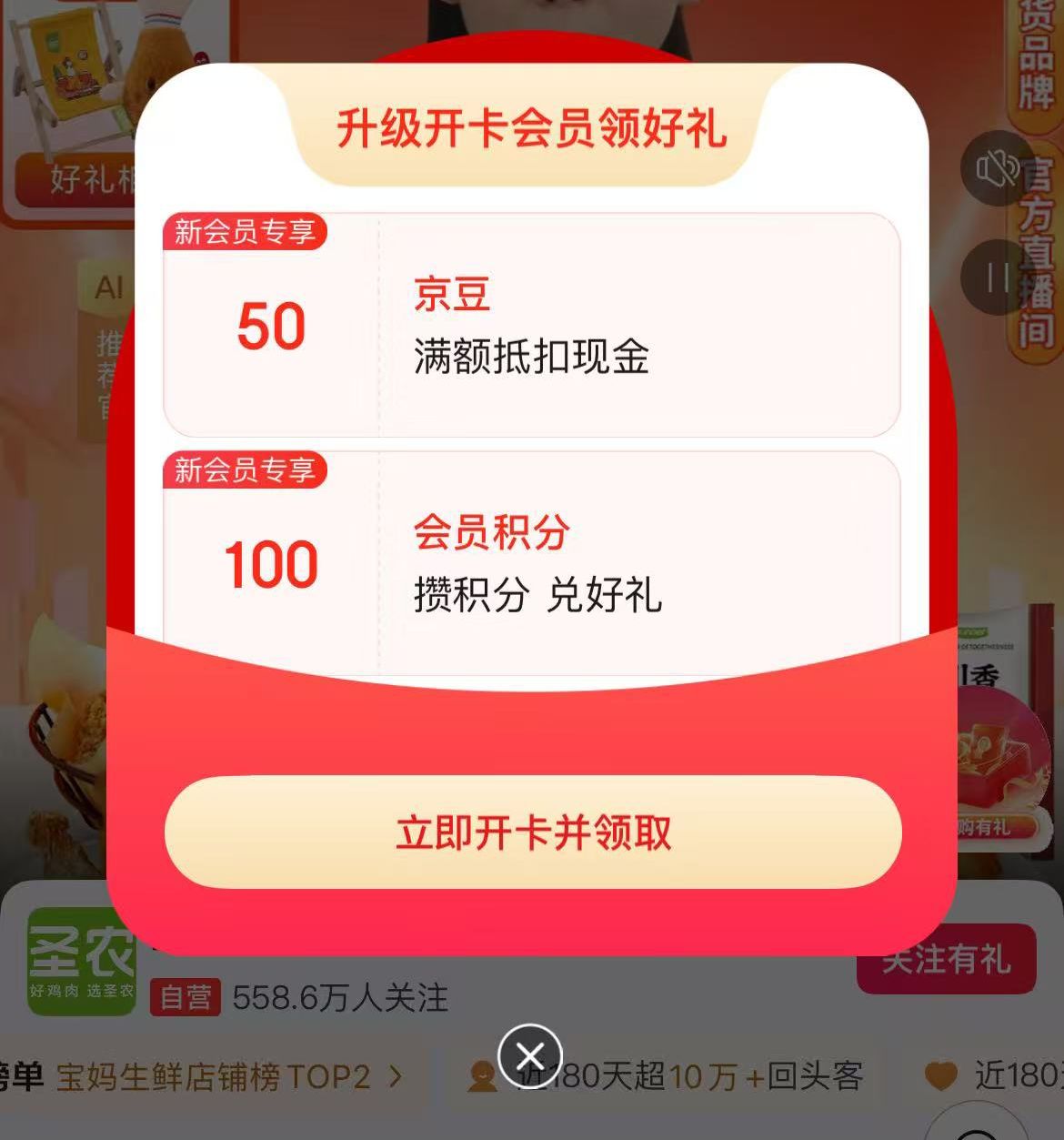Unmute the live video sound
The image size is (1064, 1140).
997,169
